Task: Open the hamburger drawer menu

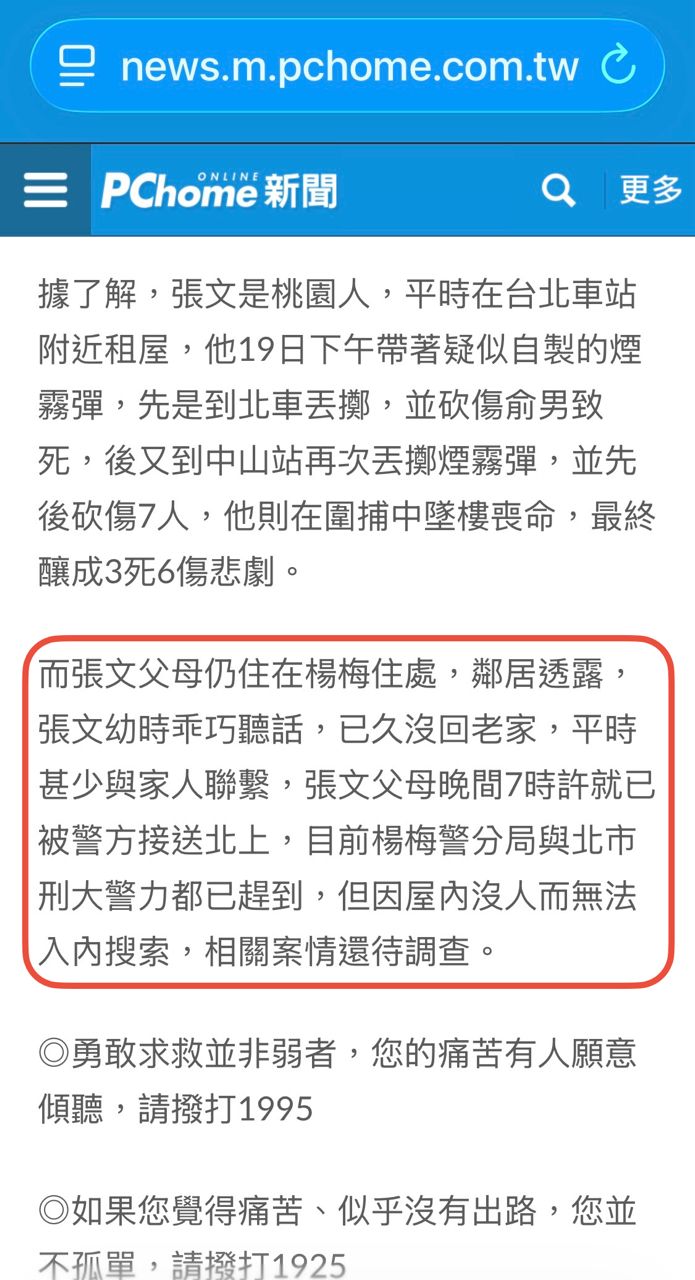Action: [45, 190]
